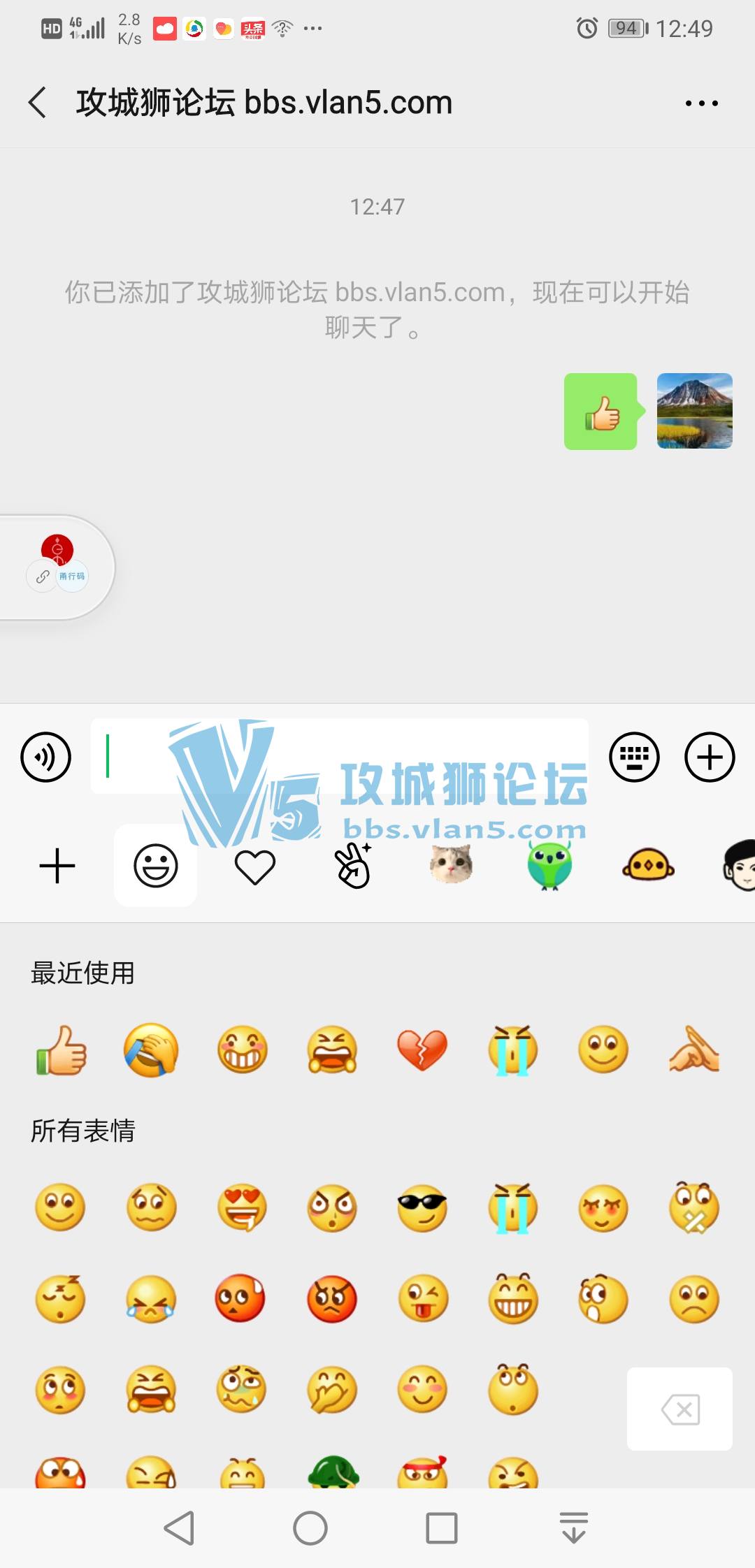Open the yellow chick sticker tab
The image size is (755, 1568).
648,866
